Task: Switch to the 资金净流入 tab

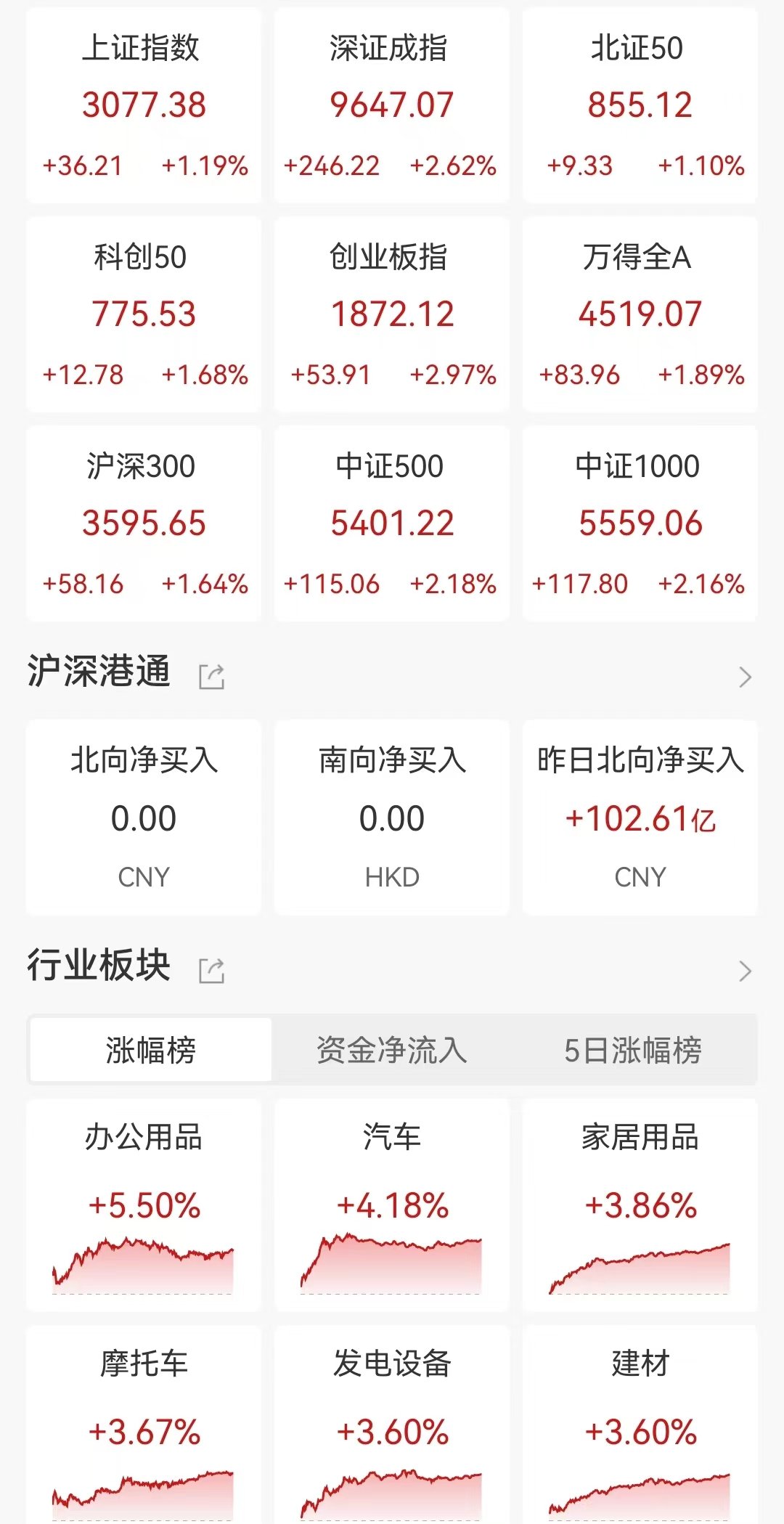Action: pyautogui.click(x=392, y=1050)
